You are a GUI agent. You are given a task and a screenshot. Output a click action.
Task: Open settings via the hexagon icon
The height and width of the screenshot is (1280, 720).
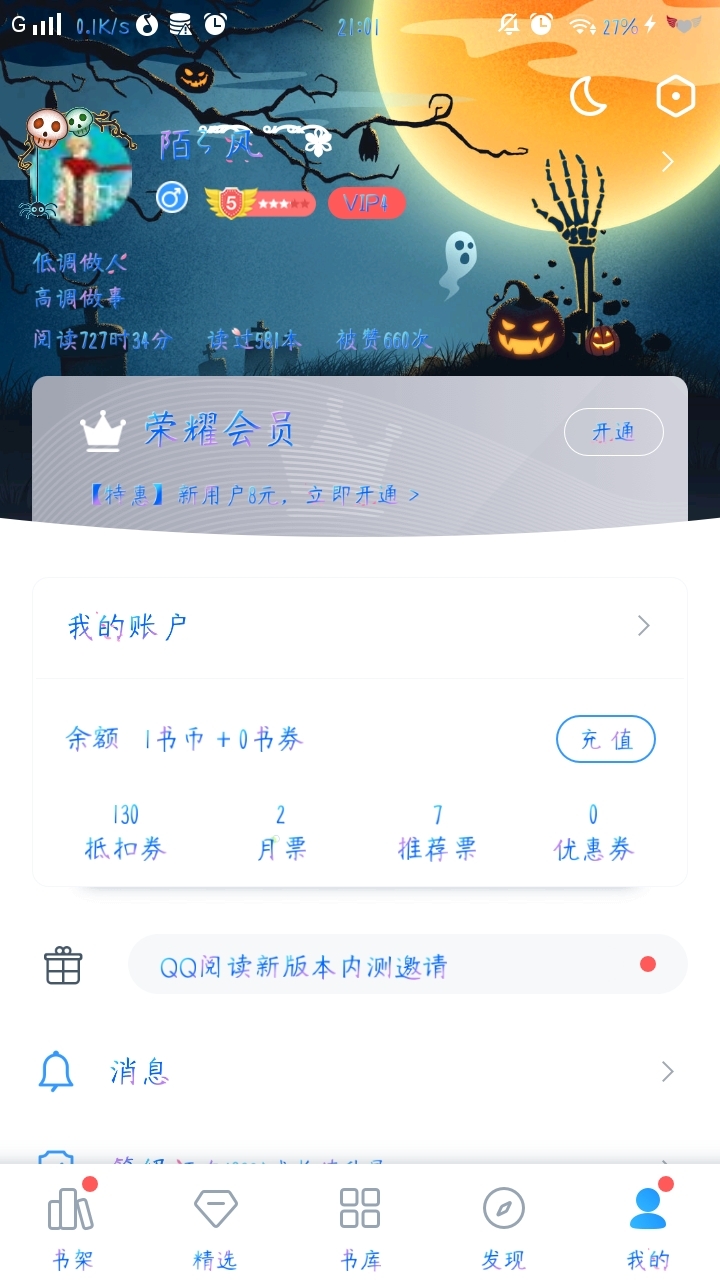[x=675, y=97]
